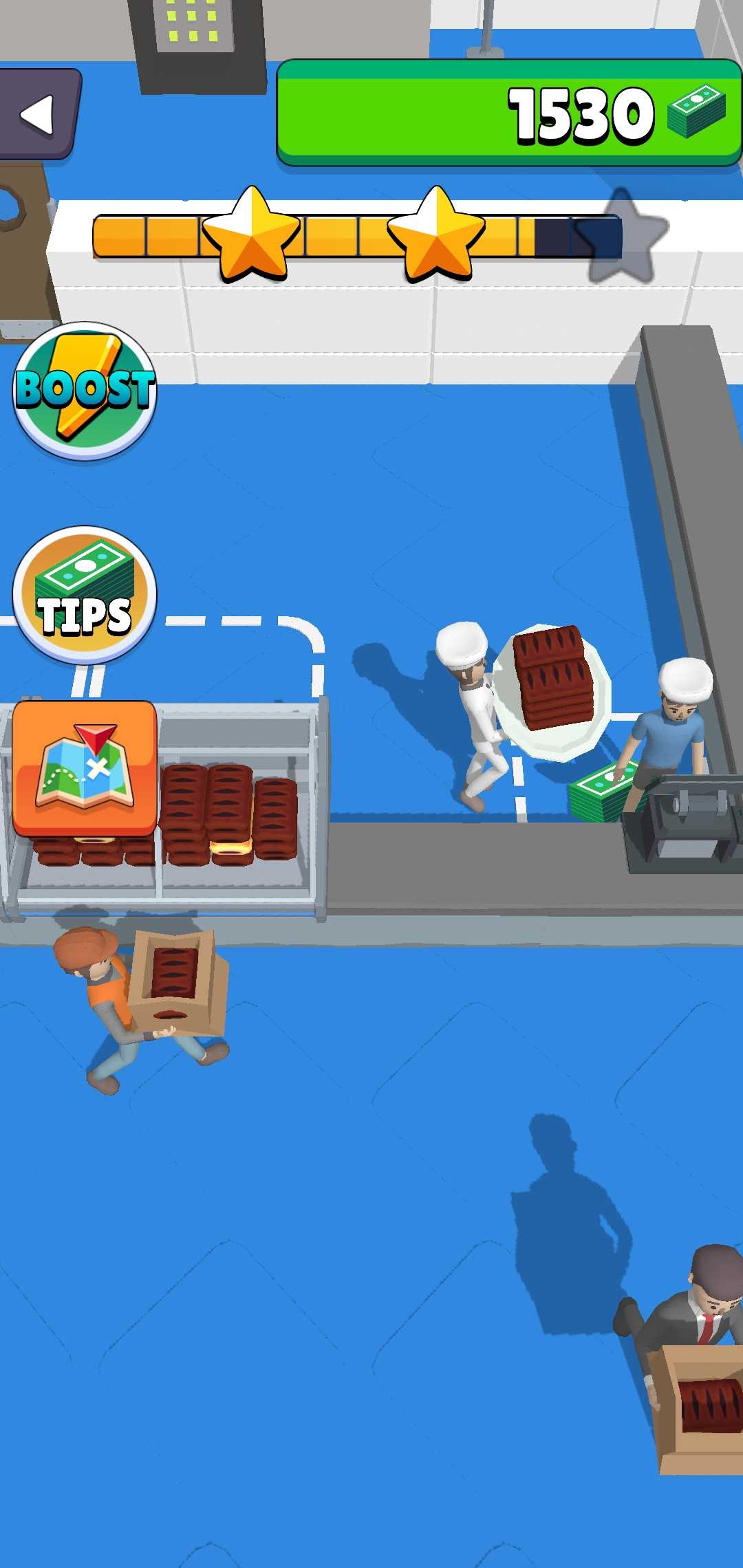Open the Tips cash button
The width and height of the screenshot is (743, 1568).
tap(85, 594)
